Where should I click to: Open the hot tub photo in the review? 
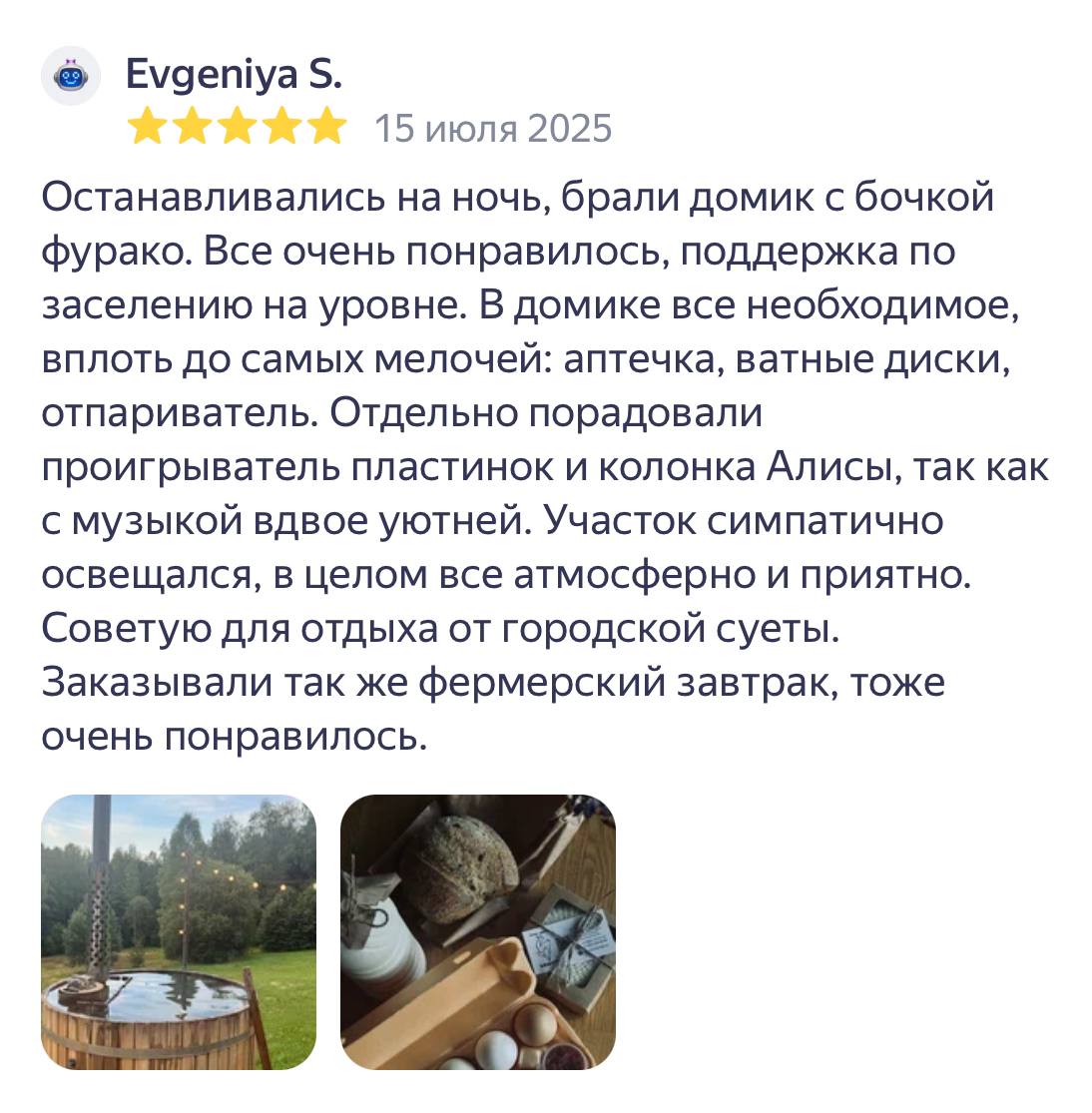tap(179, 931)
